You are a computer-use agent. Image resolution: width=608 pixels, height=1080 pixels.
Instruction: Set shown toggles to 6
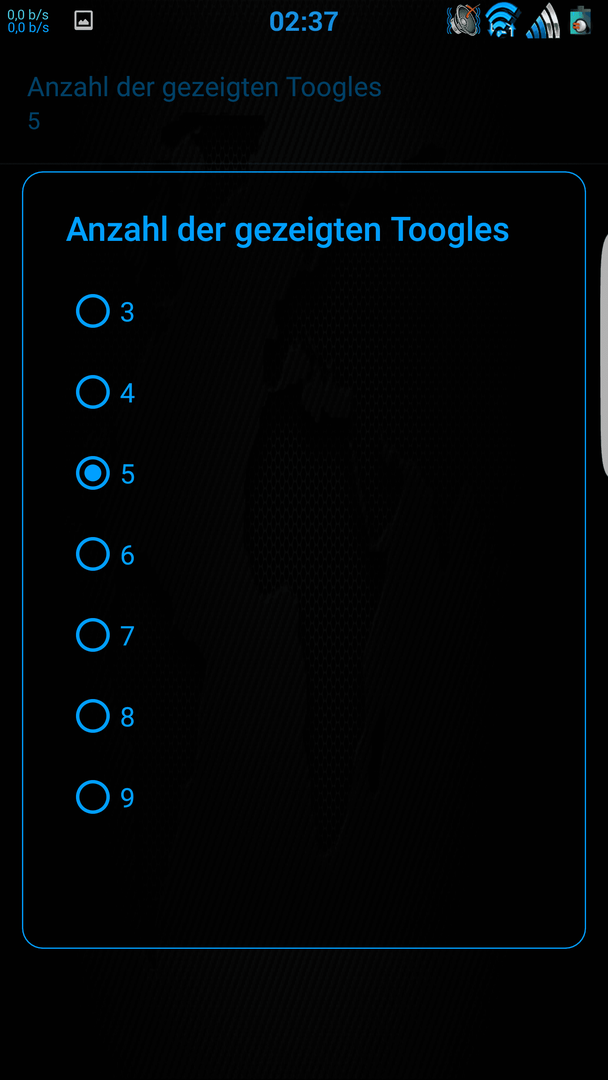point(93,554)
